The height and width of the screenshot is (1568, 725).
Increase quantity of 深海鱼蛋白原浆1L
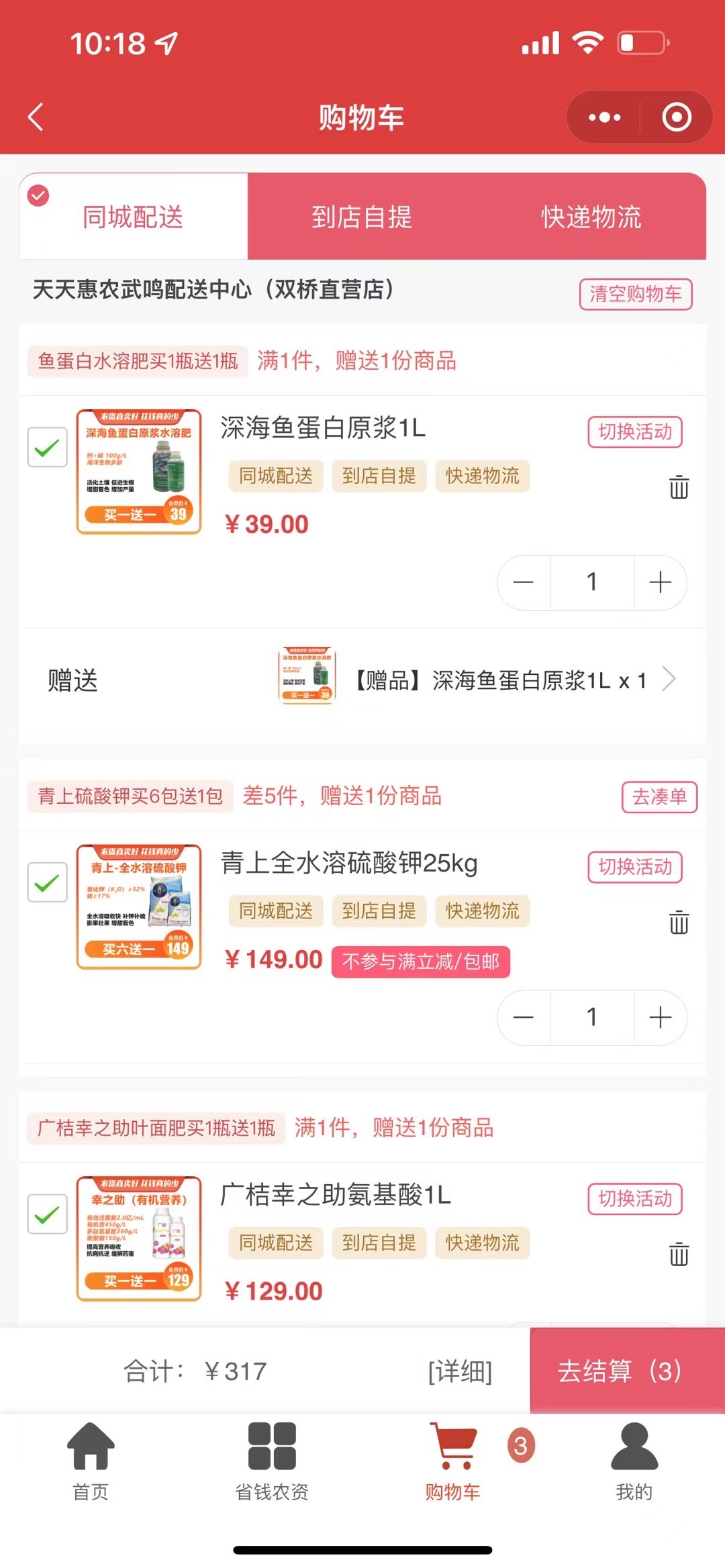point(660,582)
